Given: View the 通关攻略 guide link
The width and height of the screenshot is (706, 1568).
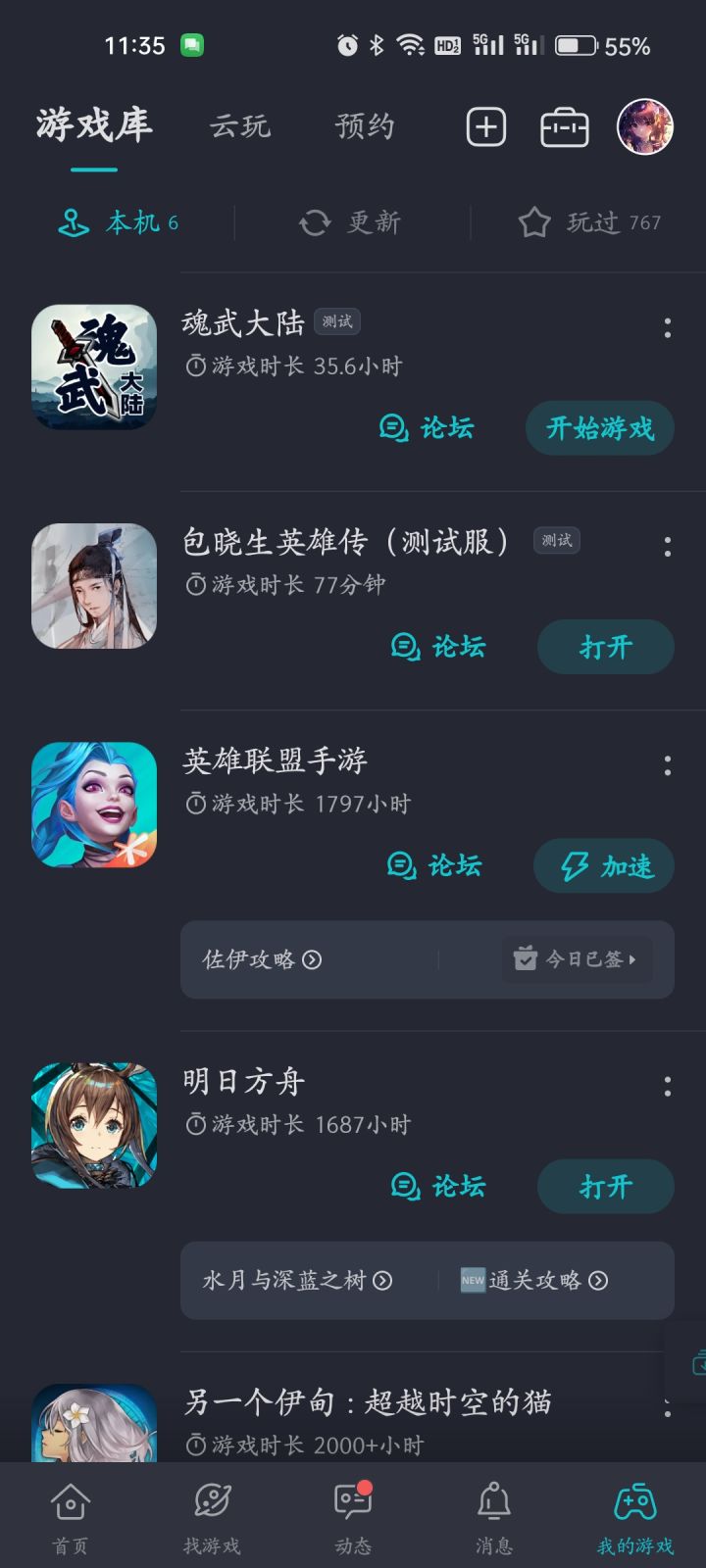Looking at the screenshot, I should click(x=535, y=1280).
